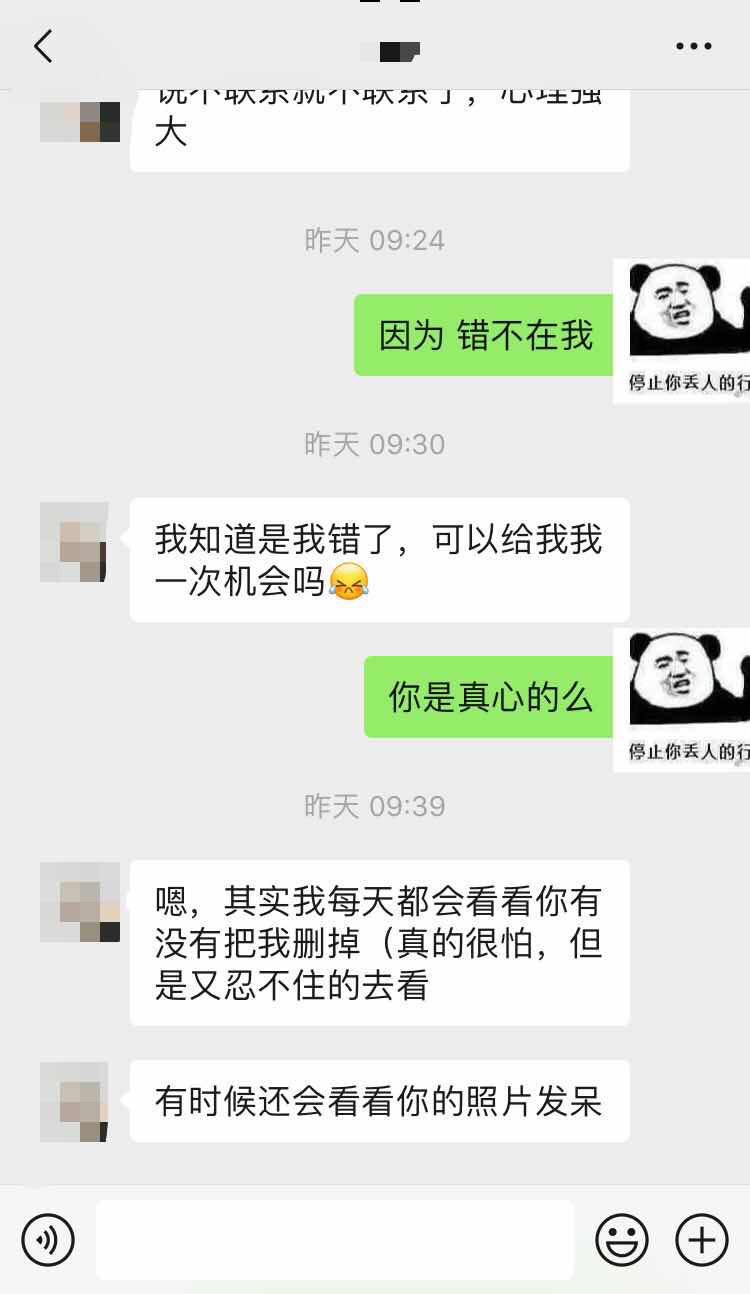Focus the message text field

335,1240
